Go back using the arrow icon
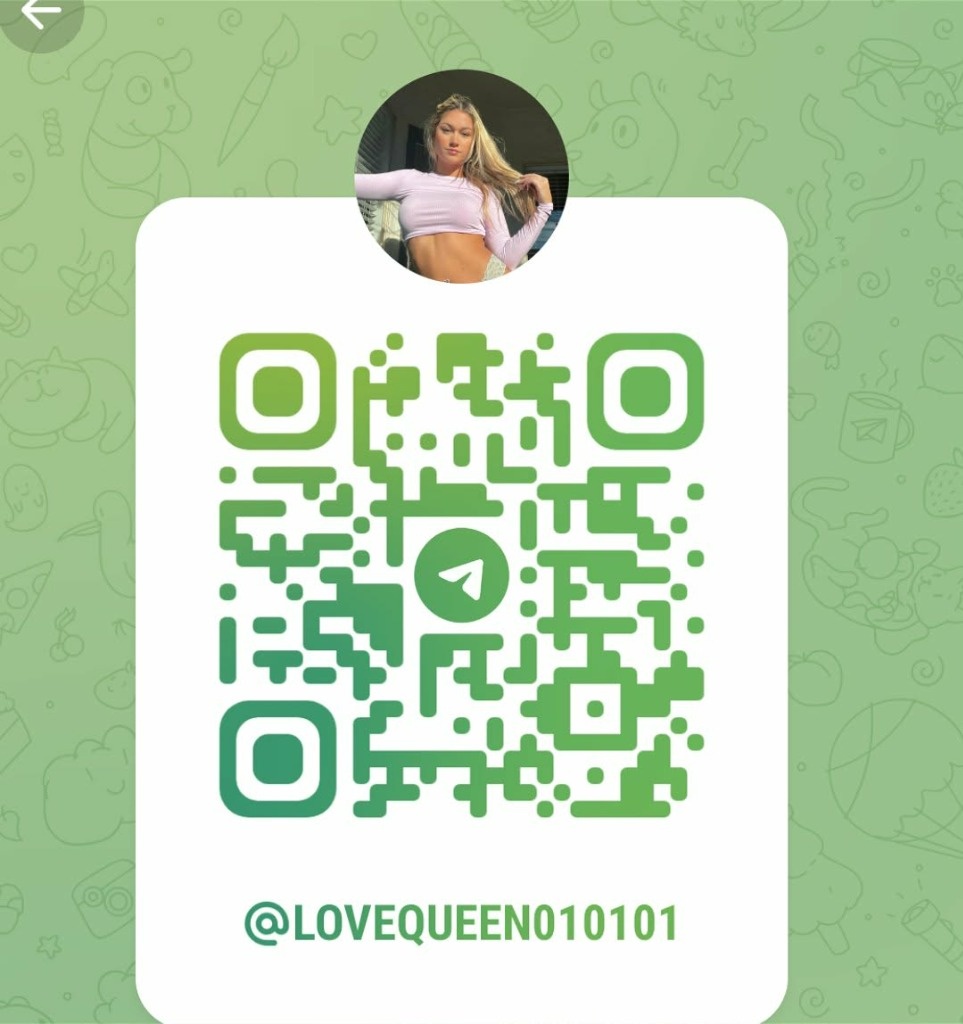This screenshot has height=1024, width=963. pos(40,14)
